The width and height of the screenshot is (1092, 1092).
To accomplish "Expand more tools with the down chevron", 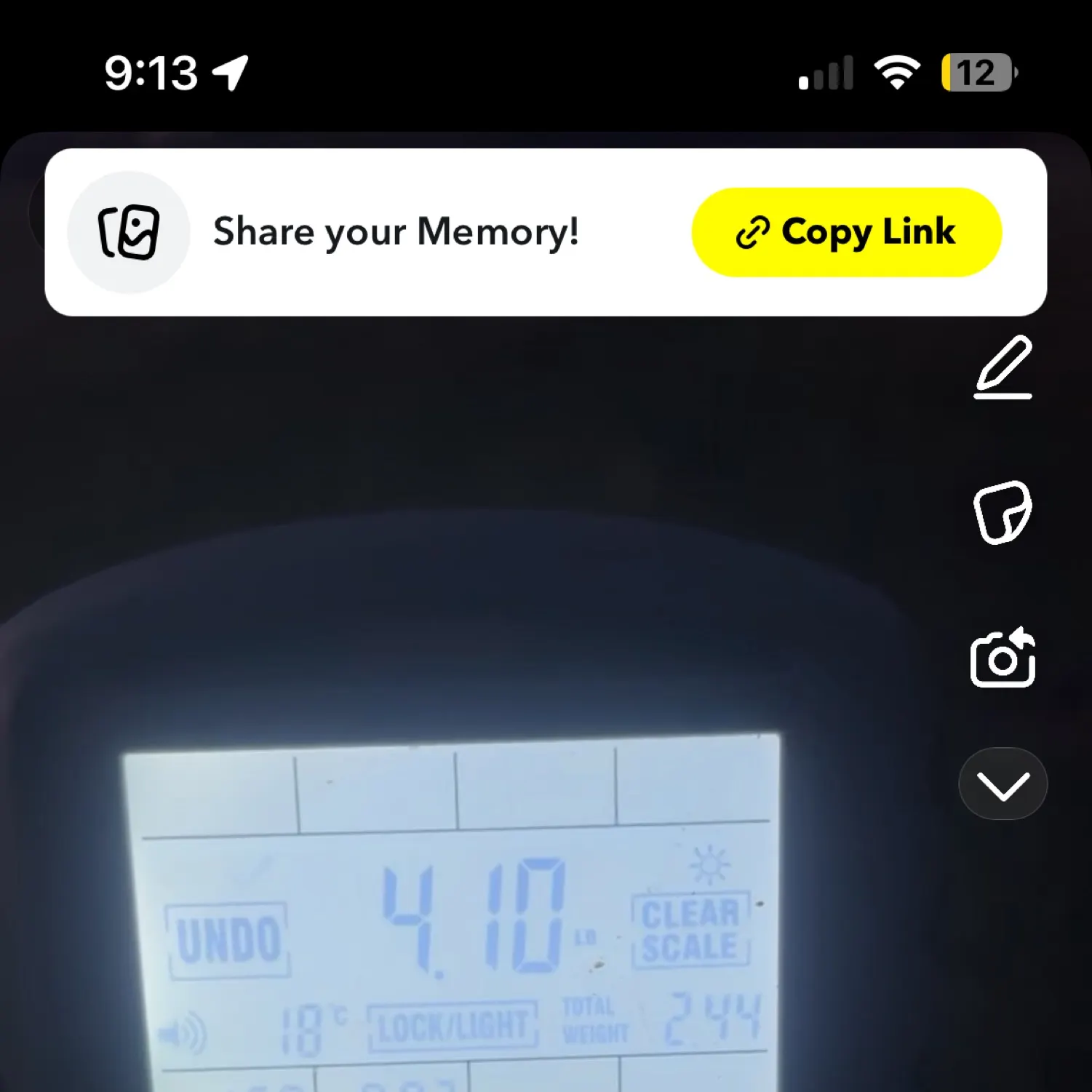I will click(1003, 784).
